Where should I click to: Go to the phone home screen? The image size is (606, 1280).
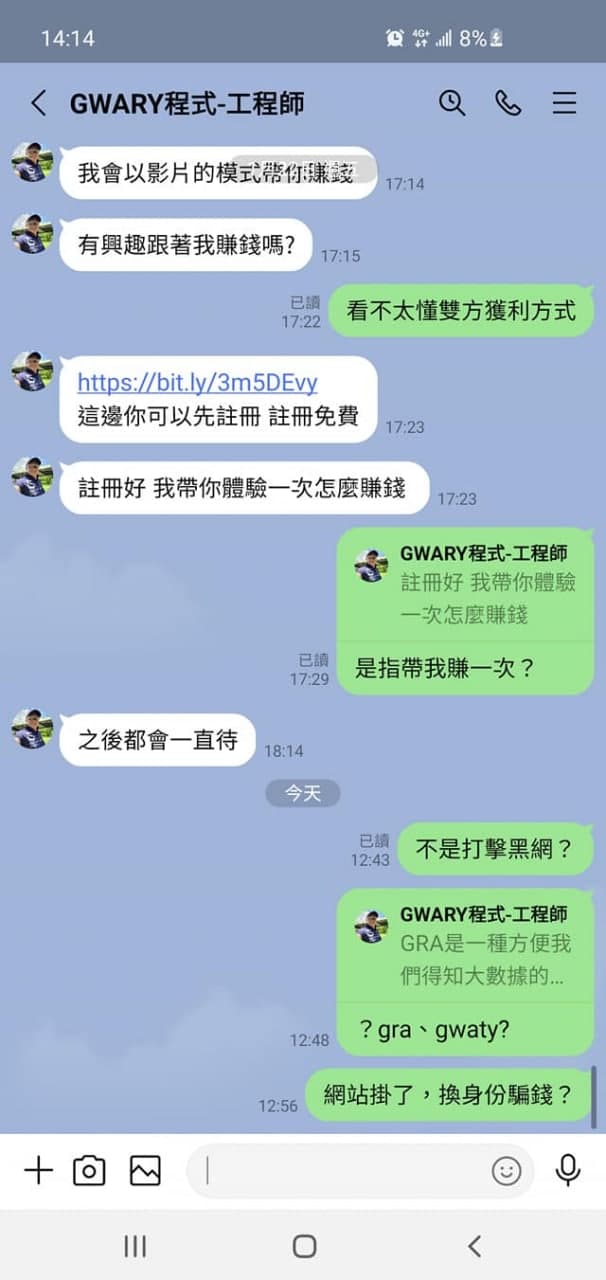(304, 1245)
